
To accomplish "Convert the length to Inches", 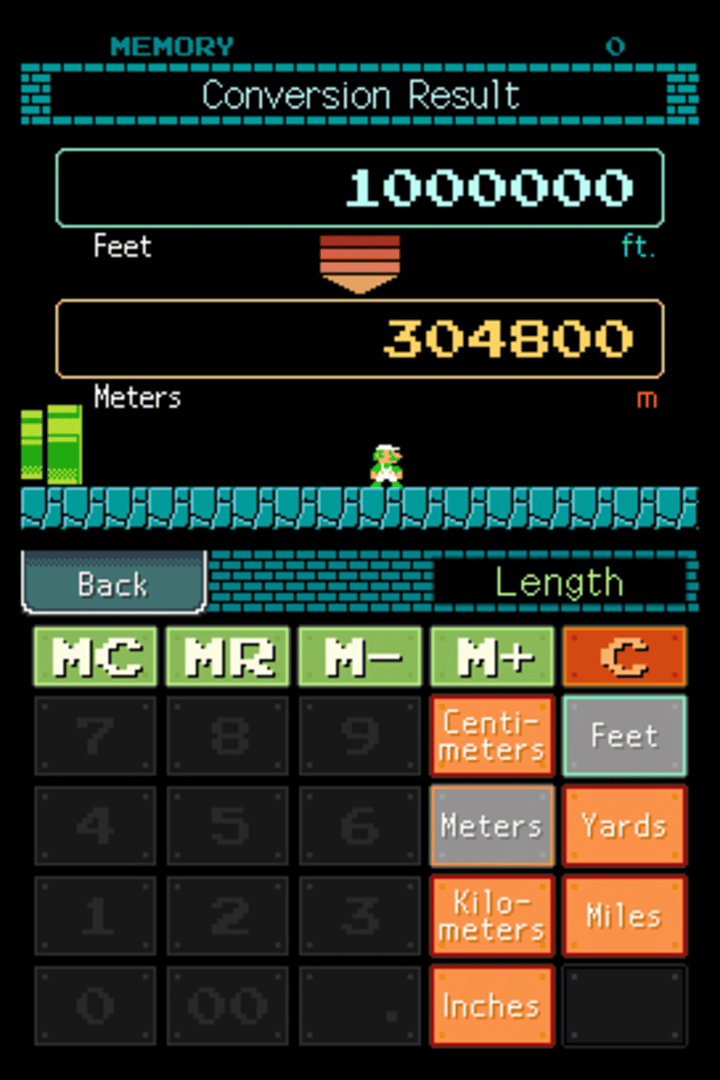I will pos(492,1006).
